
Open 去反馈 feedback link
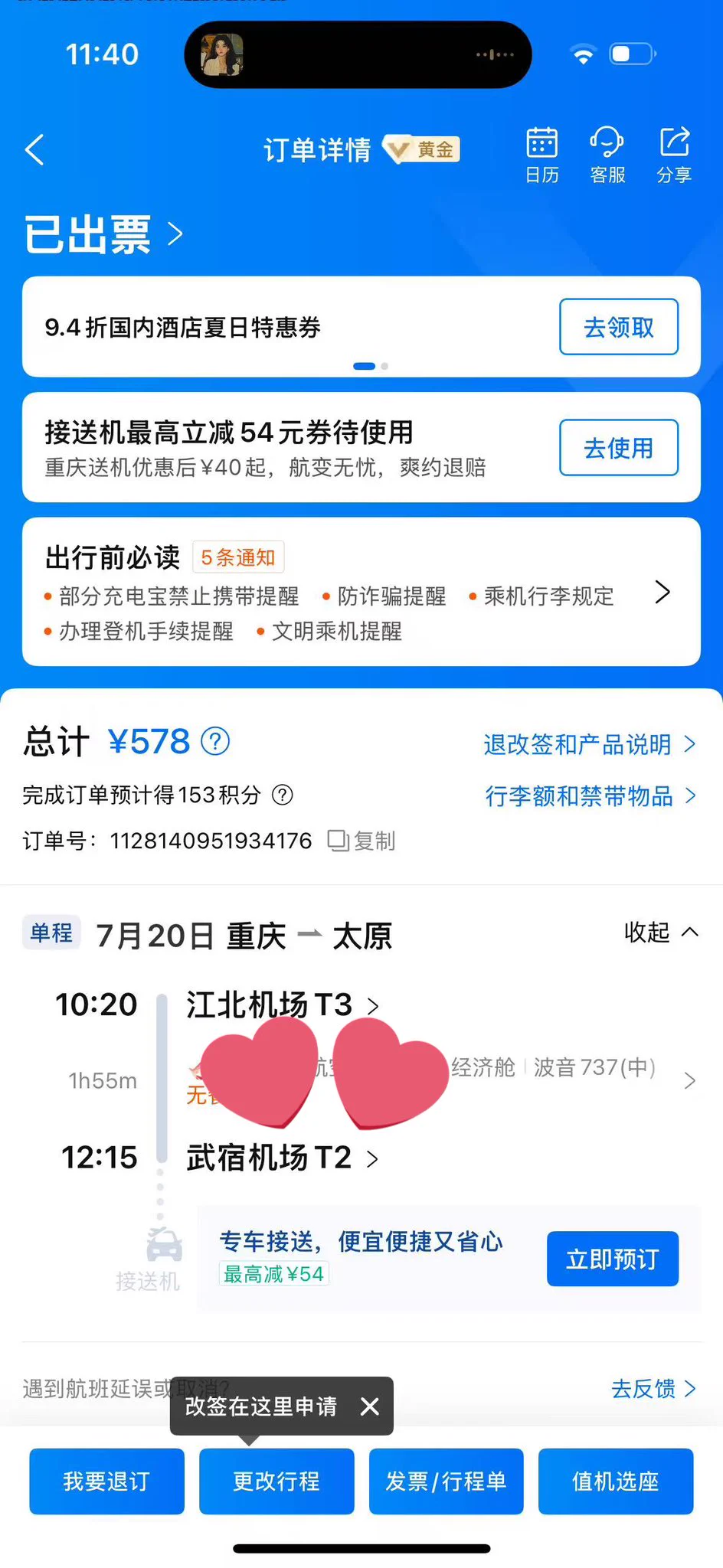point(653,1388)
